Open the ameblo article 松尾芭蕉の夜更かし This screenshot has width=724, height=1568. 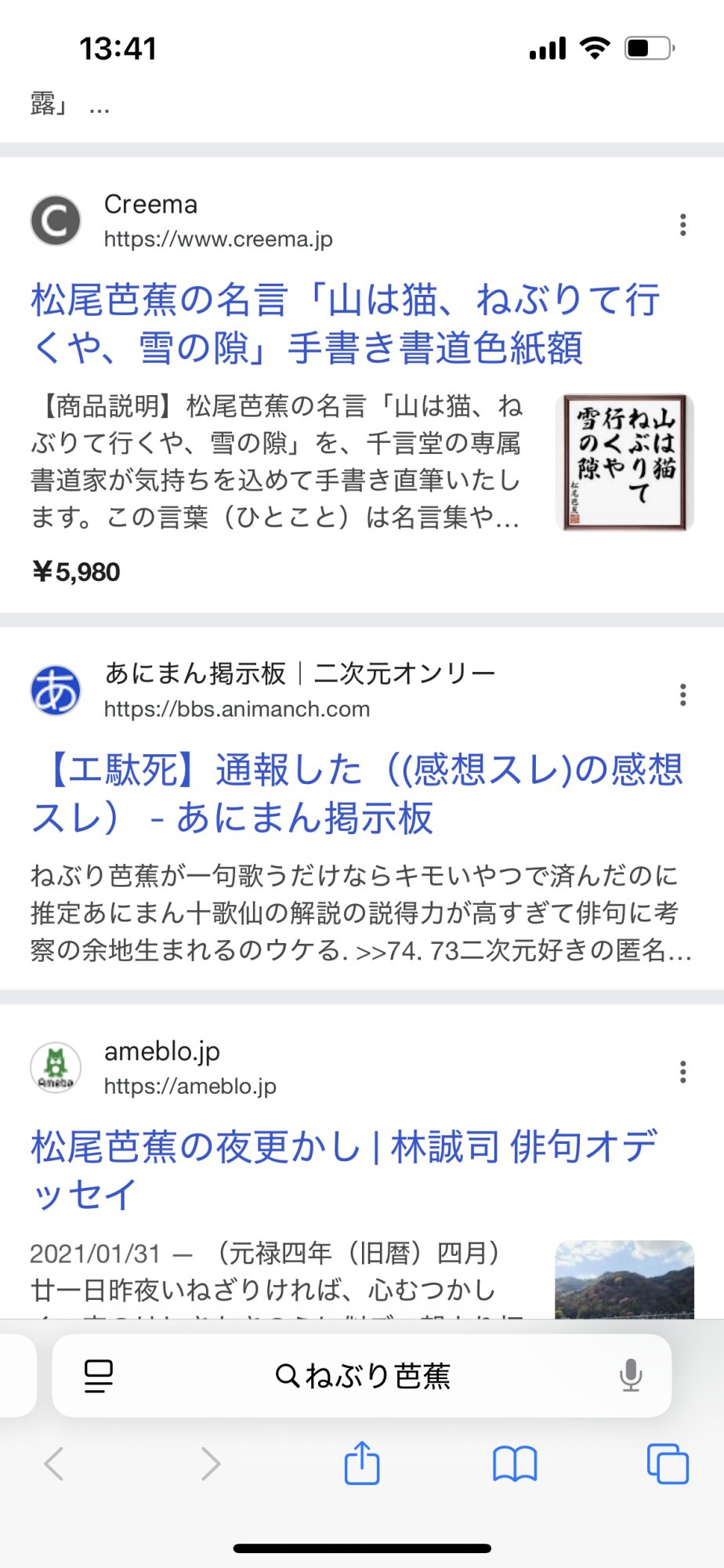click(343, 1170)
